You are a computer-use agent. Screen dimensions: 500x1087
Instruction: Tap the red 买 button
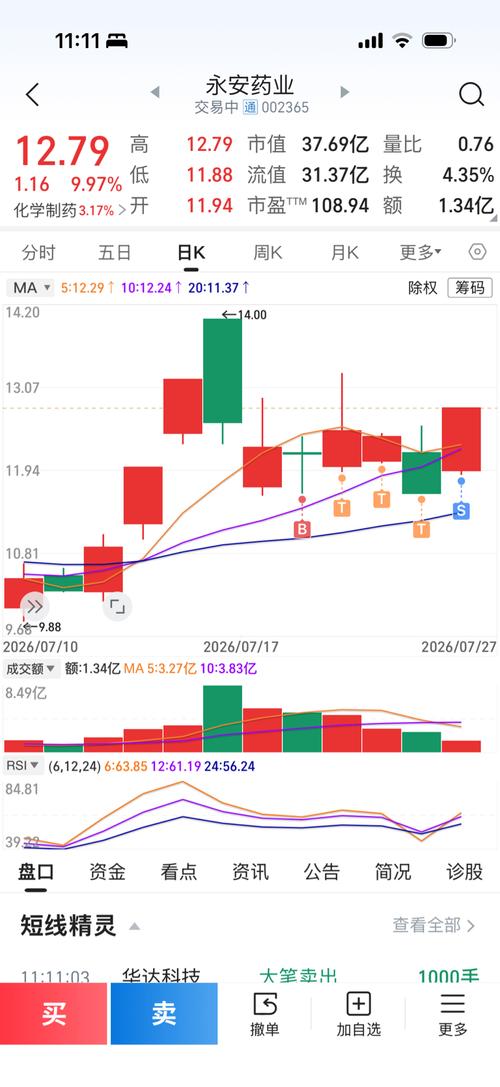point(53,1013)
